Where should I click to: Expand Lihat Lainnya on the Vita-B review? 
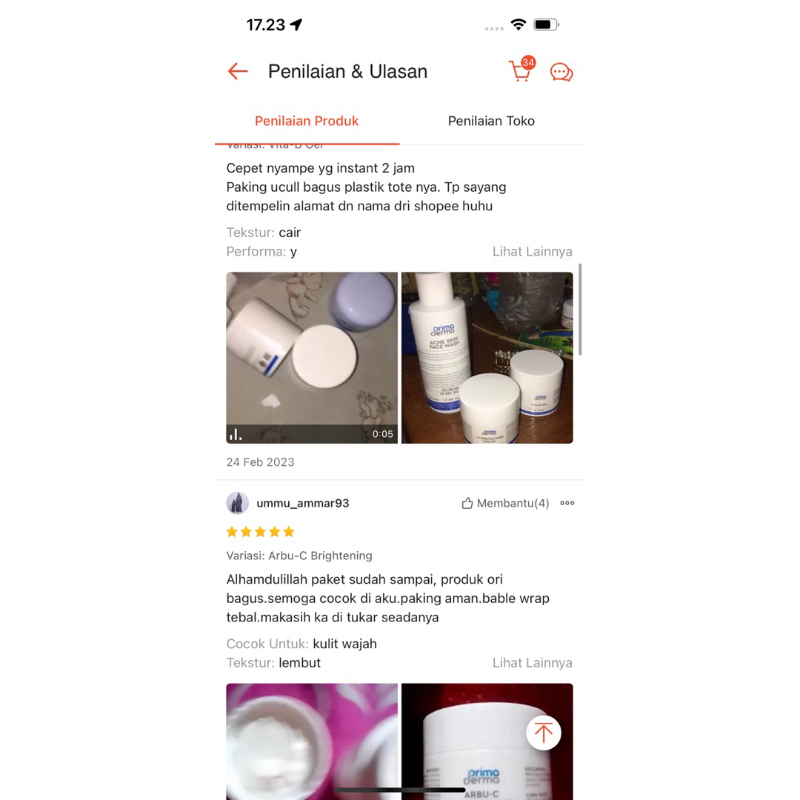click(532, 252)
